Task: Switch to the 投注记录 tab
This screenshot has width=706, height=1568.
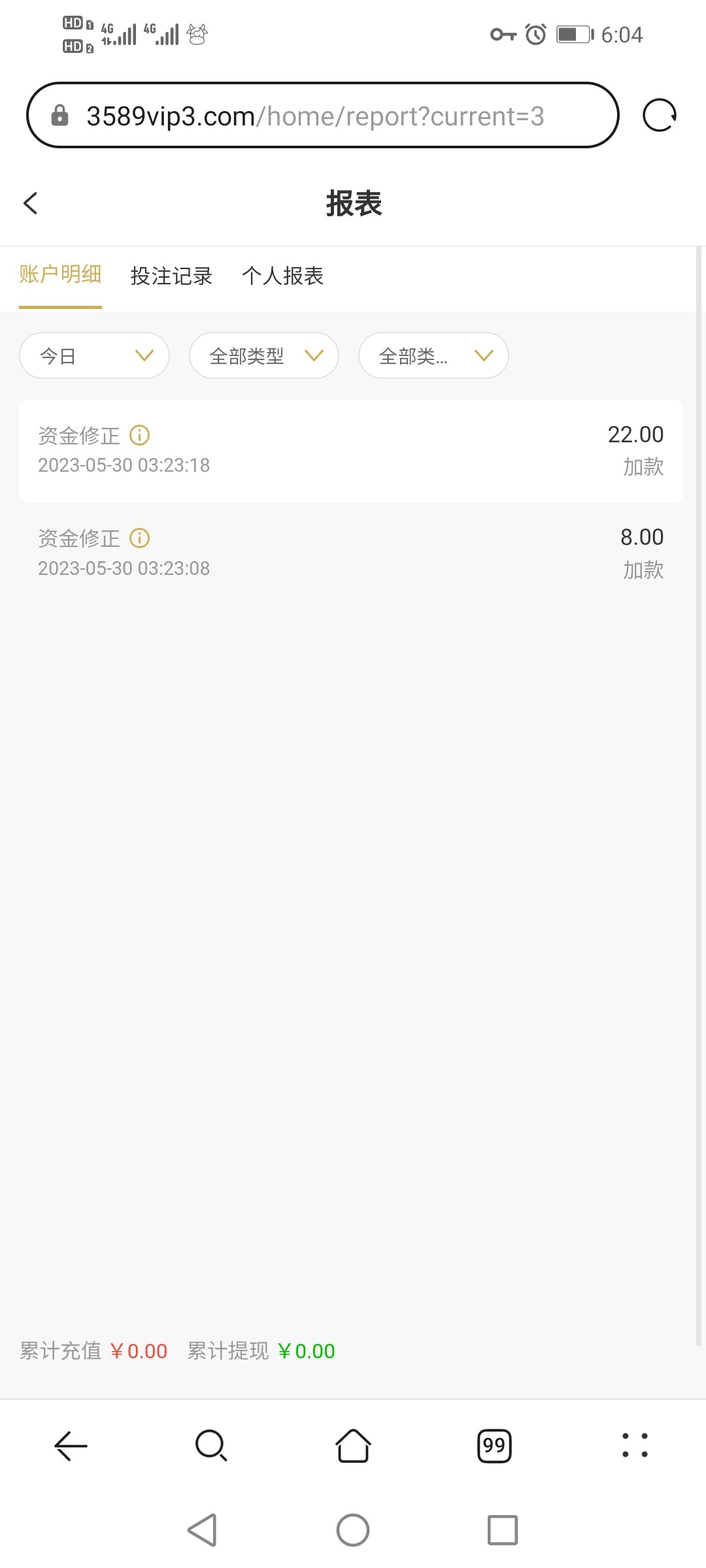Action: click(171, 276)
